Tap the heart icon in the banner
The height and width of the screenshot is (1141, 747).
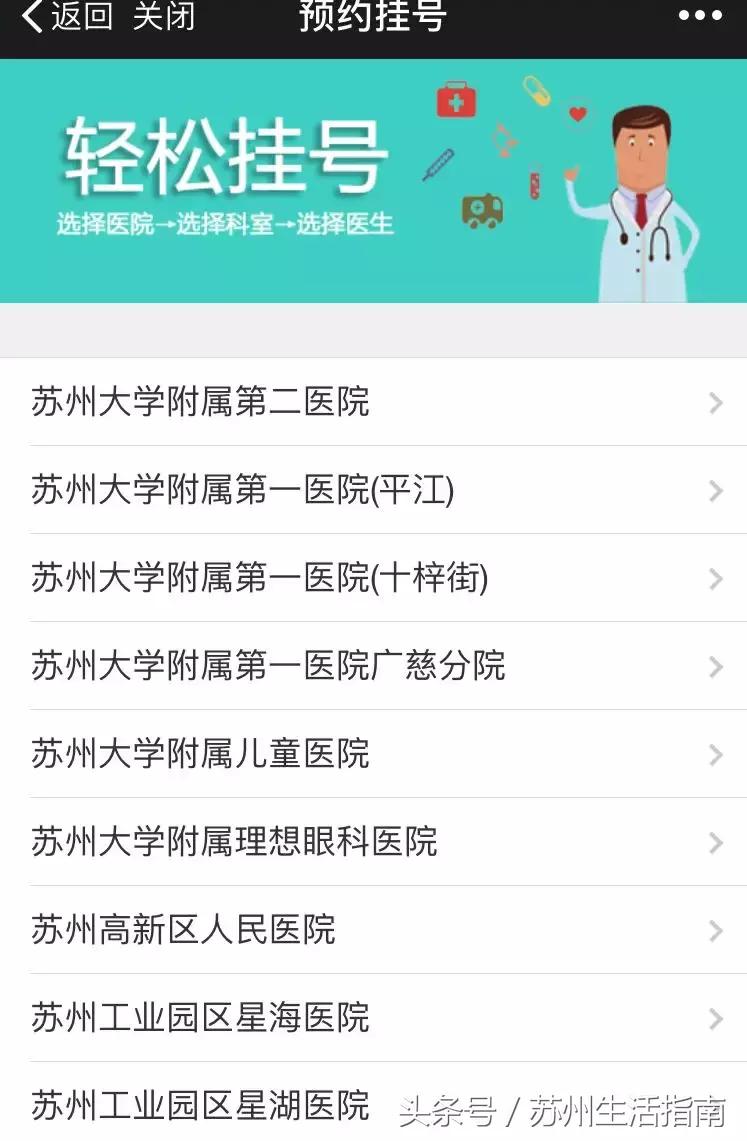(x=576, y=116)
